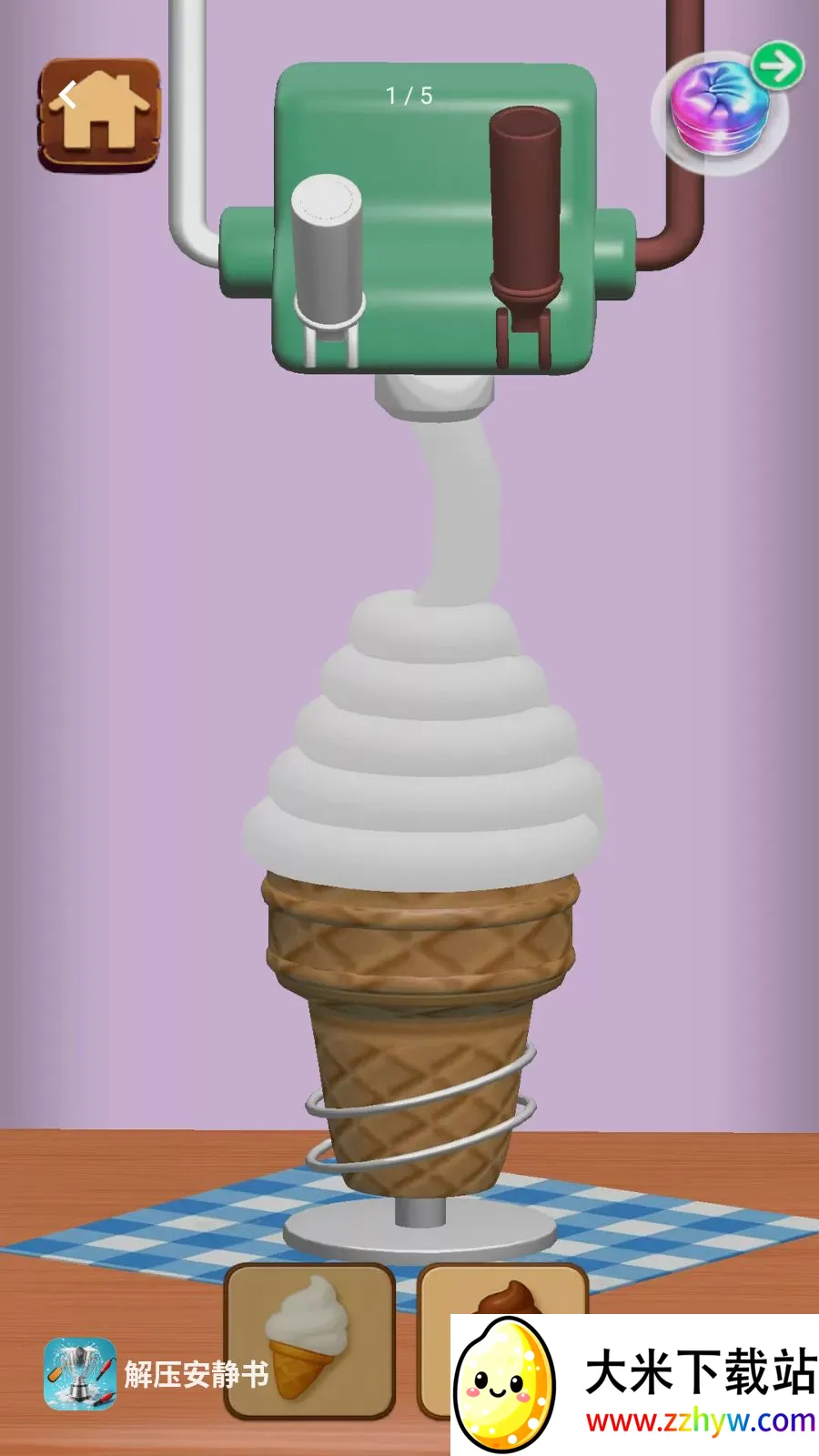Return home via the house button
Viewport: 819px width, 1456px height.
pos(99,115)
